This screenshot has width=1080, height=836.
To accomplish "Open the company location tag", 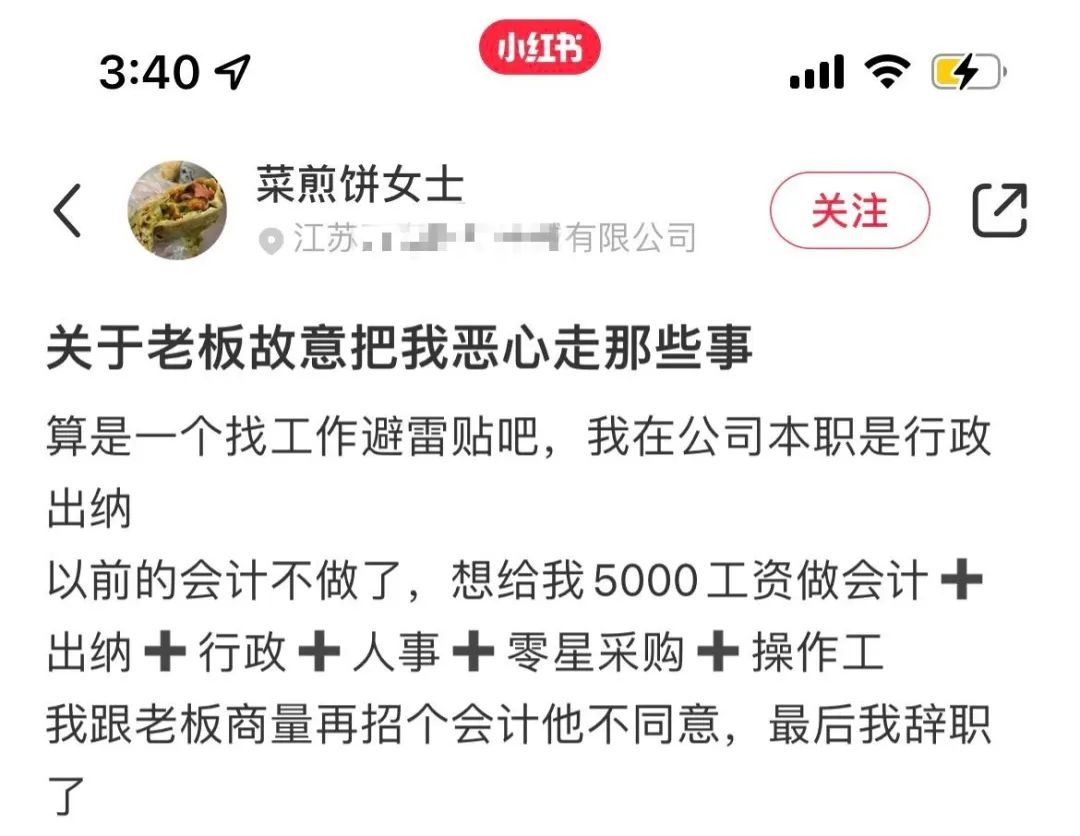I will (x=478, y=239).
